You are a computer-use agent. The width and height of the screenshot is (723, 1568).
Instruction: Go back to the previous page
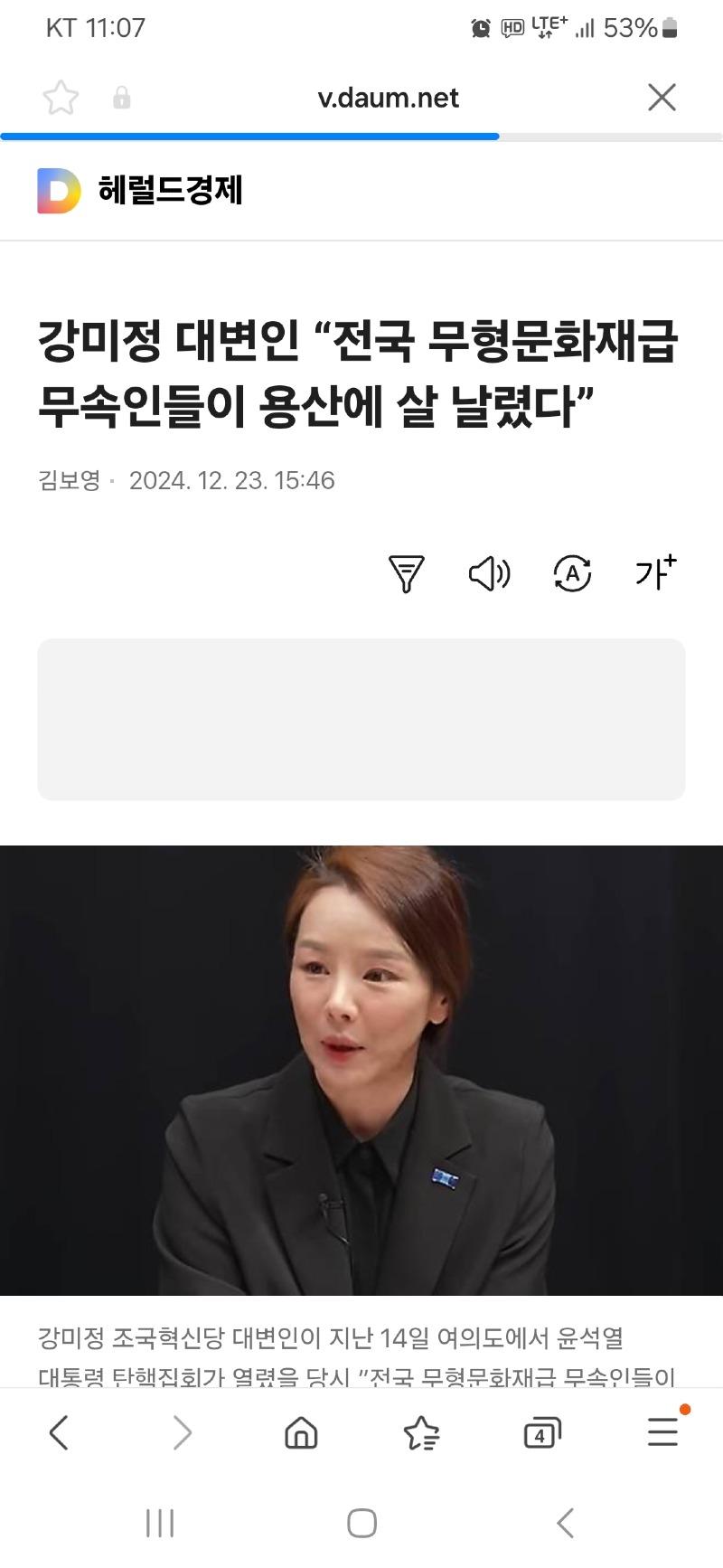coord(60,1433)
